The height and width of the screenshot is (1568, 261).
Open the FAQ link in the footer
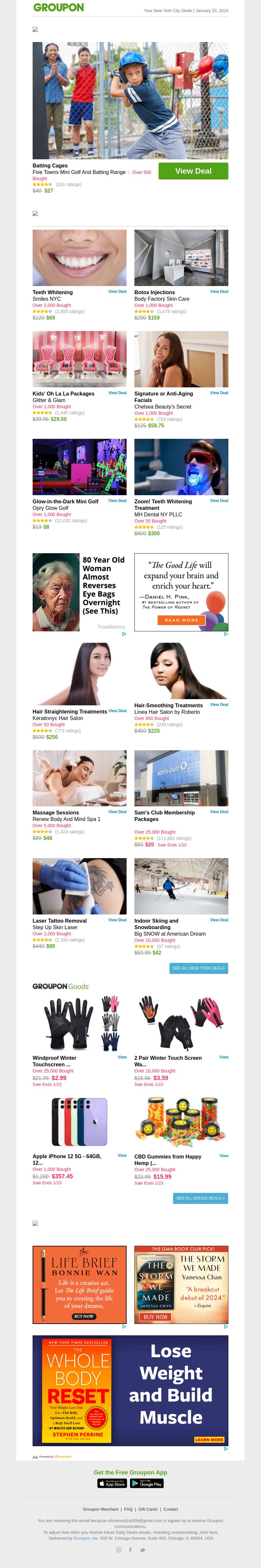point(128,1509)
